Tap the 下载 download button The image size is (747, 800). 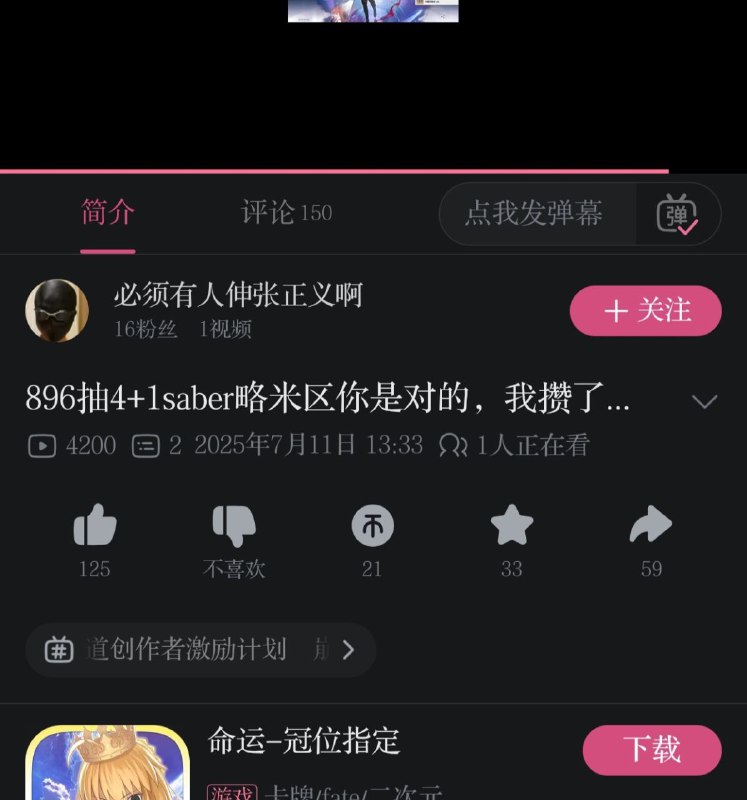pos(651,750)
